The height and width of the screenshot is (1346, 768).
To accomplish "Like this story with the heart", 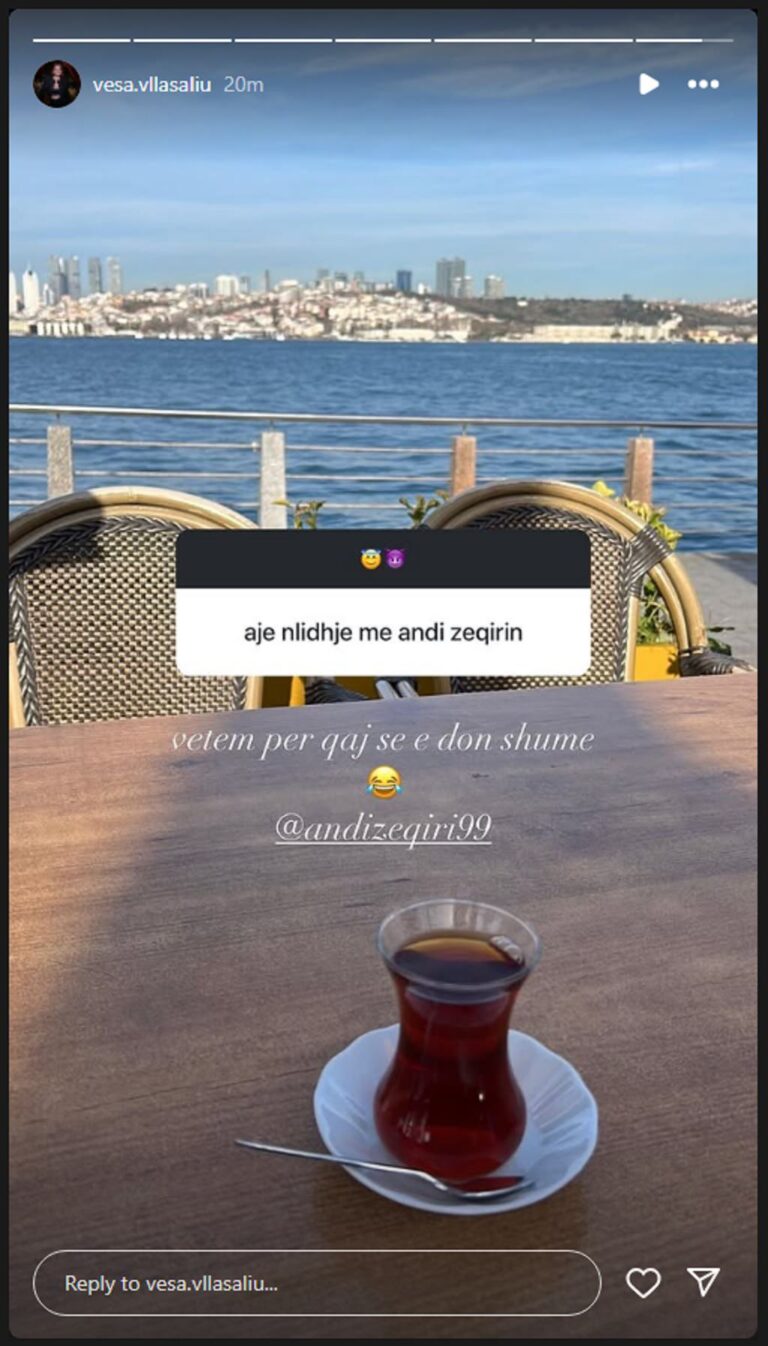I will tap(643, 1282).
